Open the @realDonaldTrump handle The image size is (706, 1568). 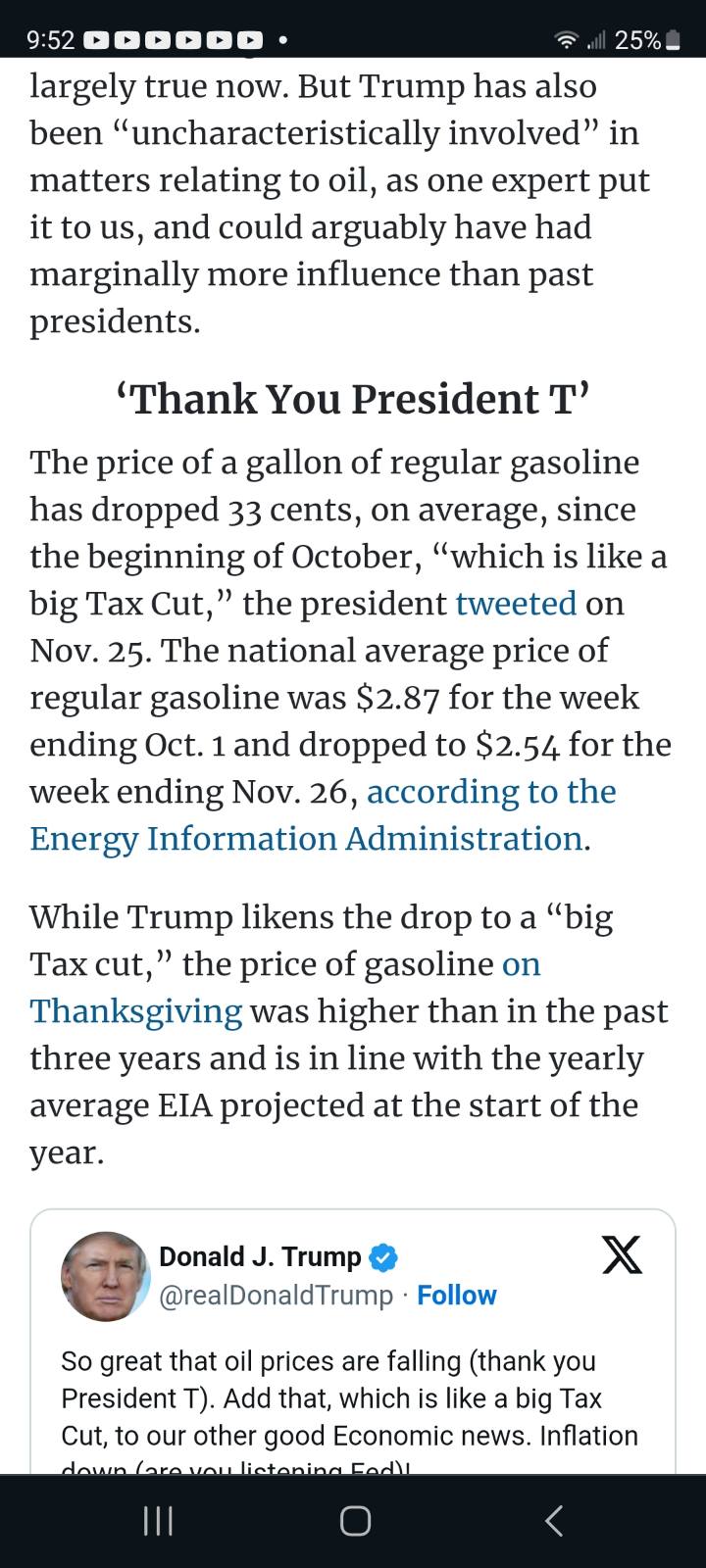pyautogui.click(x=276, y=1295)
